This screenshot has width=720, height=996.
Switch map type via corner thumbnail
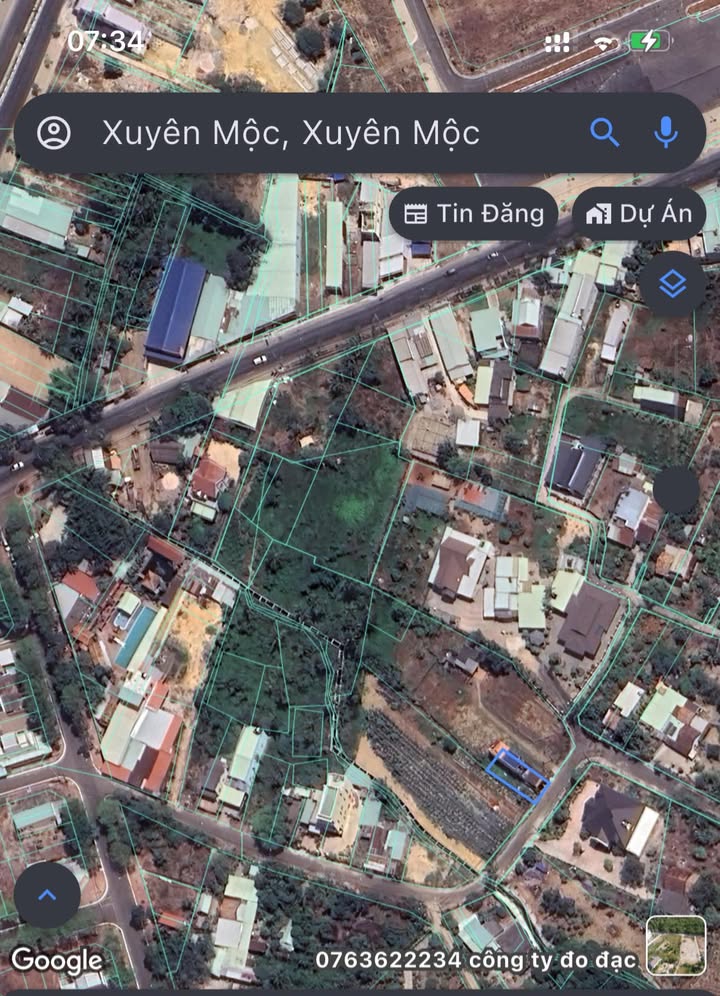675,945
